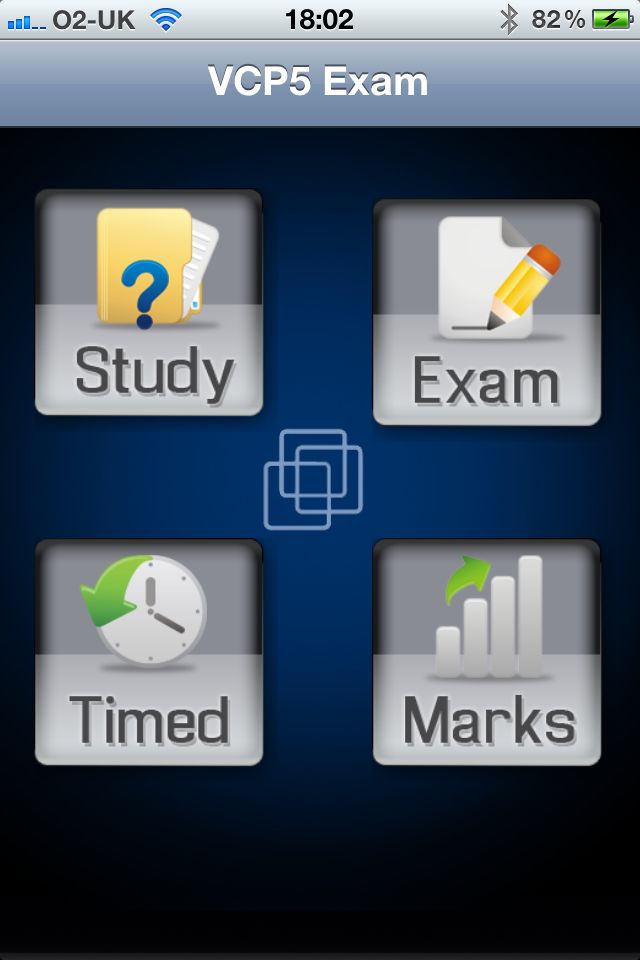Open the Study mode button
640x960 pixels.
[x=149, y=302]
